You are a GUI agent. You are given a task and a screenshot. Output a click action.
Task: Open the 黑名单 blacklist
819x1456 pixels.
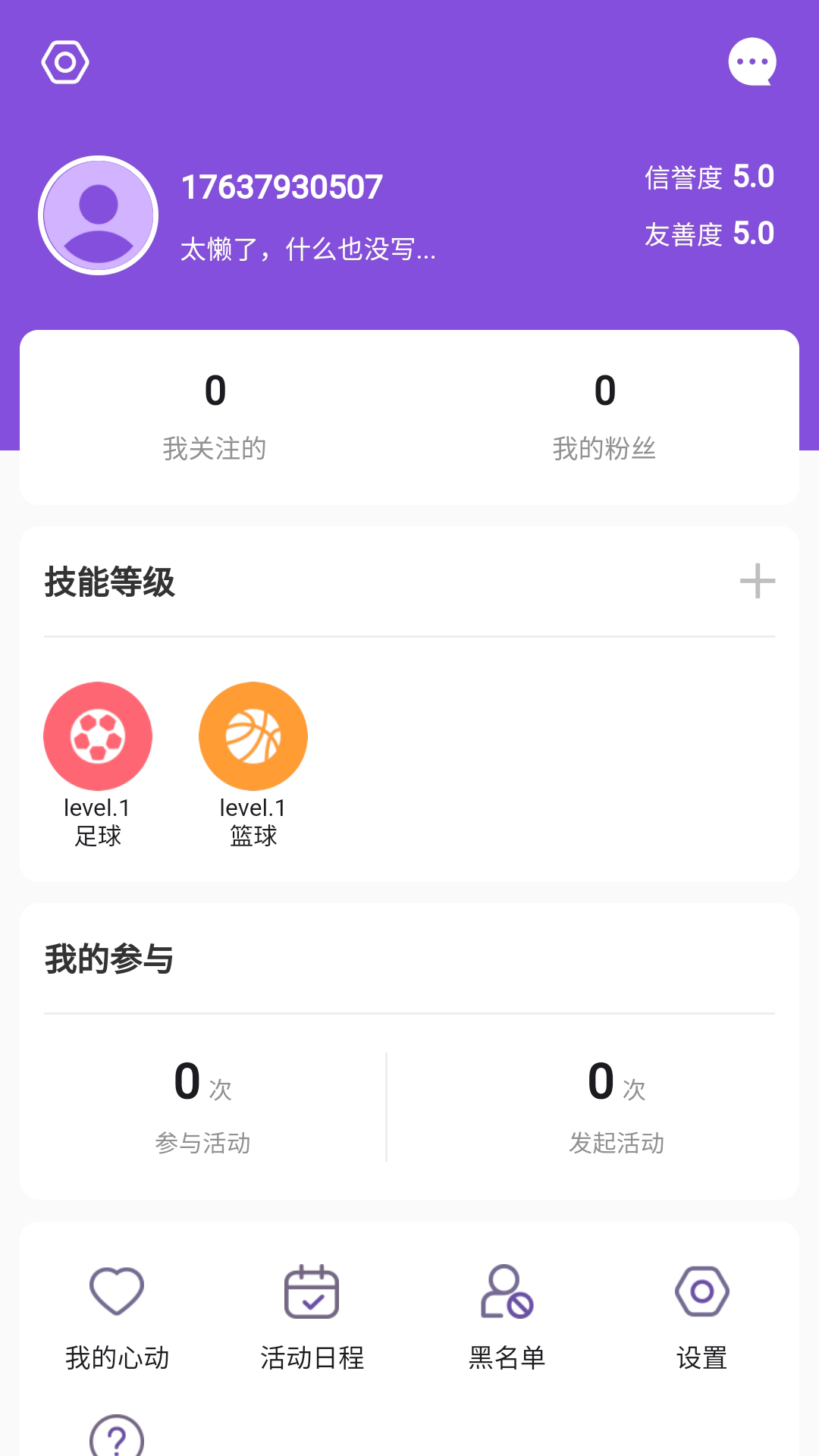(x=507, y=1317)
